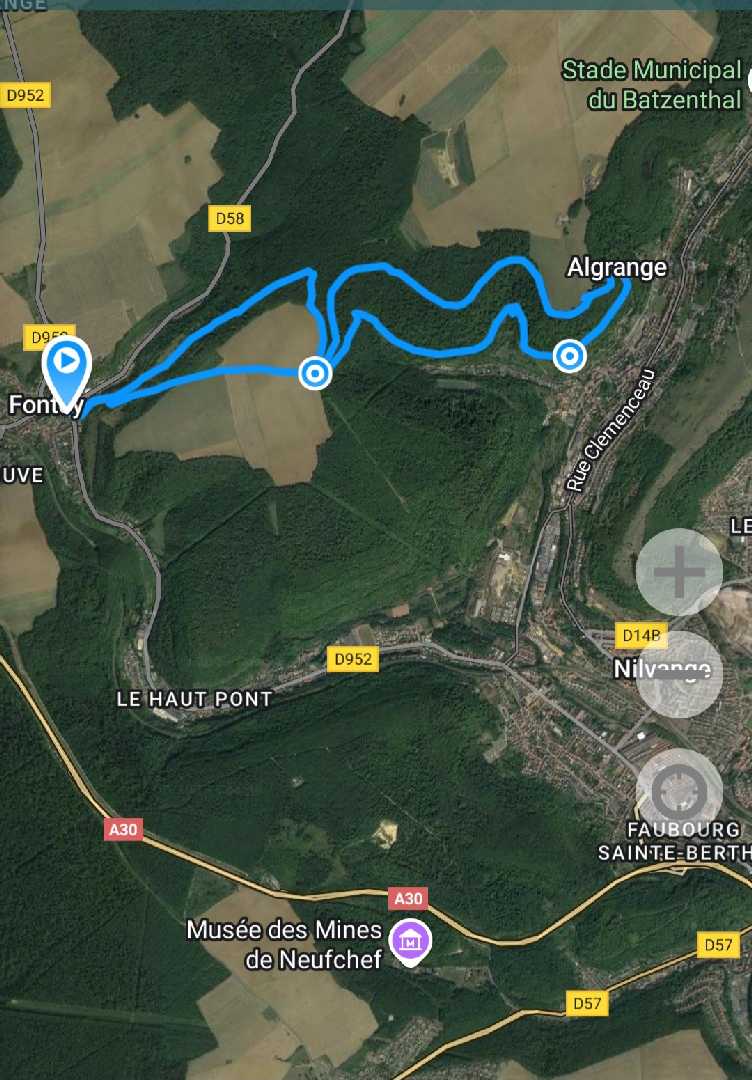The image size is (752, 1080).
Task: Select the waypoint marker at the field edge
Action: (x=316, y=374)
